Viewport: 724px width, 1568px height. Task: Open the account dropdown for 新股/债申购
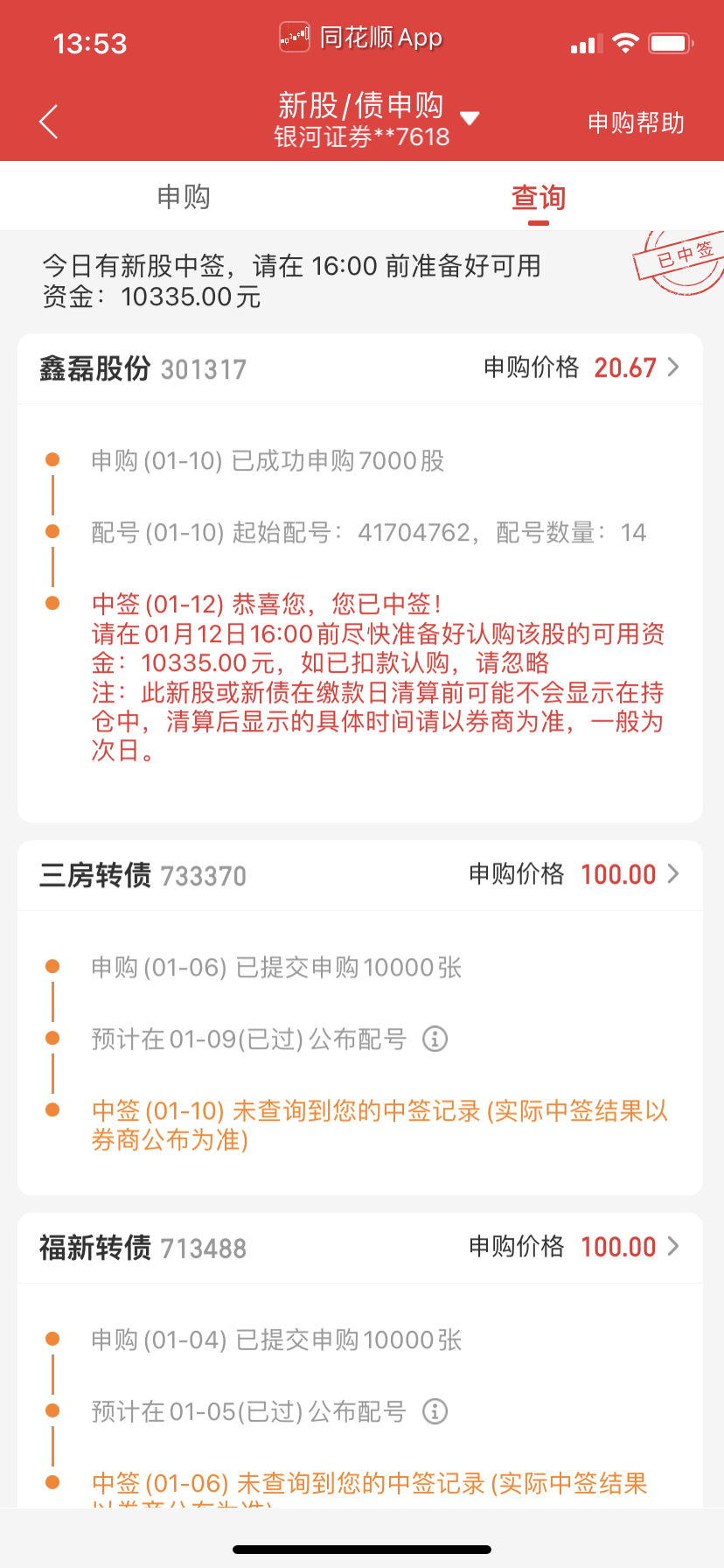(x=470, y=119)
